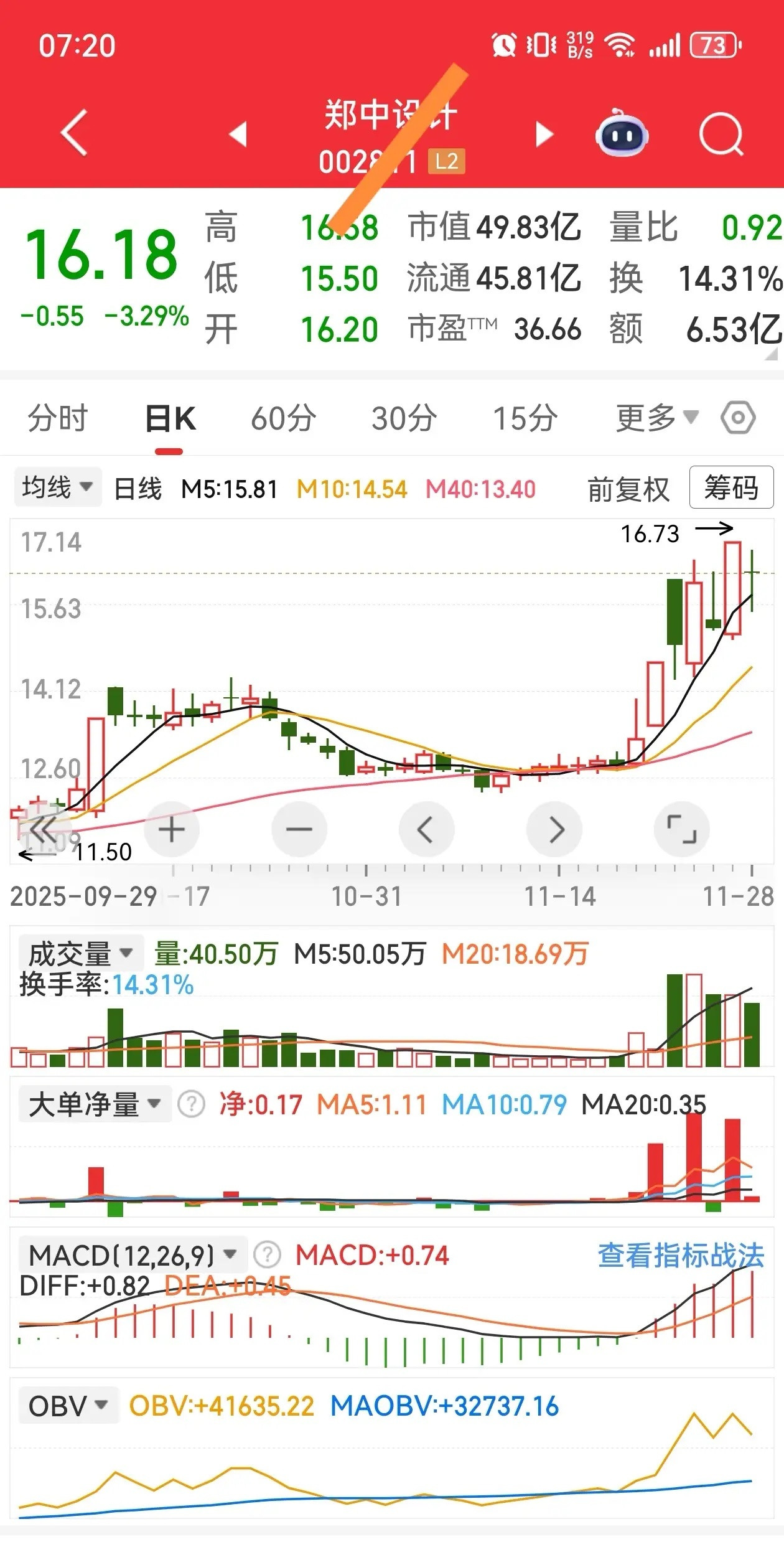Zoom out of the candlestick chart
This screenshot has height=1547, width=784.
point(299,828)
